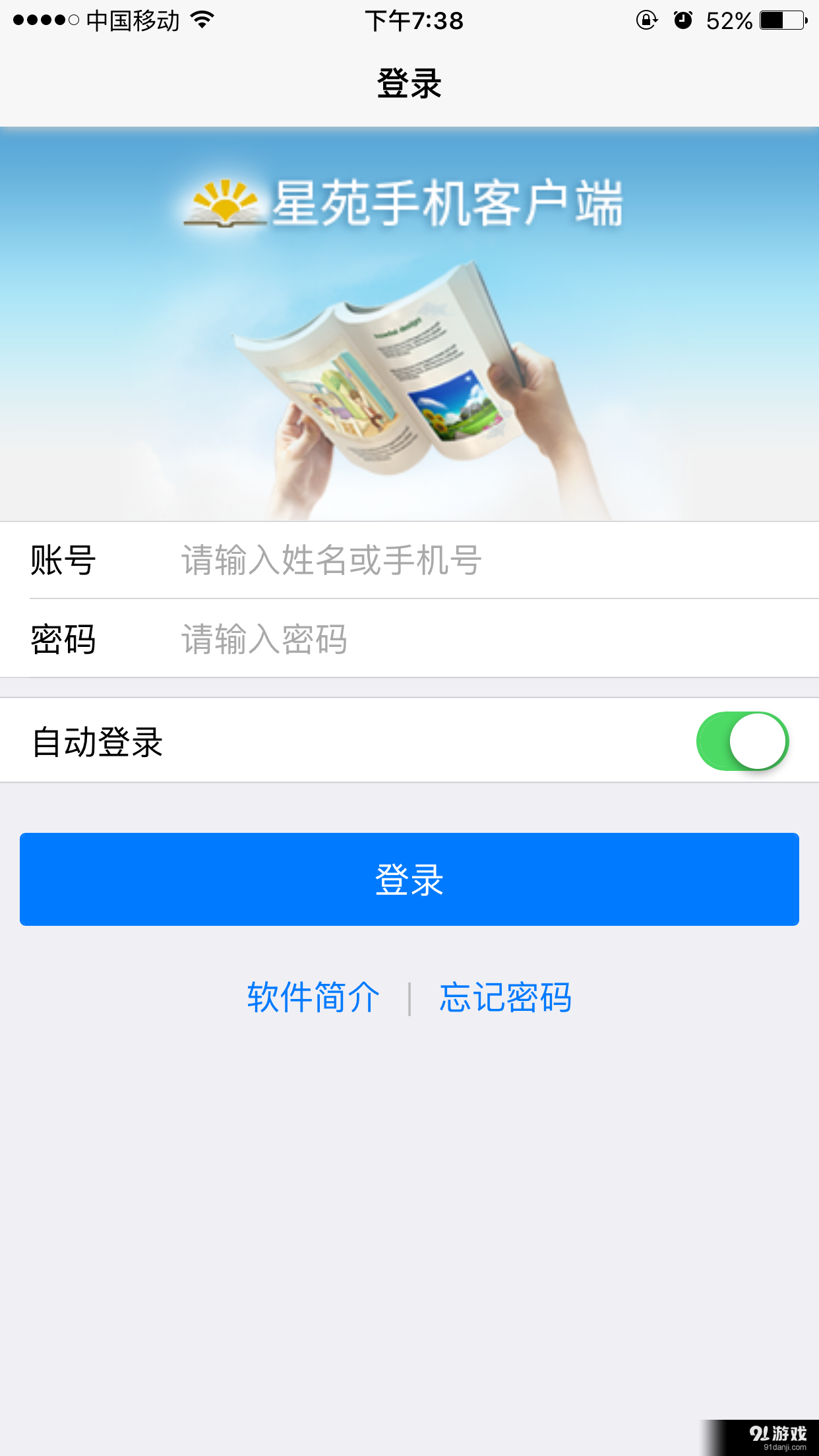Click the 91游戏 watermark logo
This screenshot has height=1456, width=819.
(778, 1431)
